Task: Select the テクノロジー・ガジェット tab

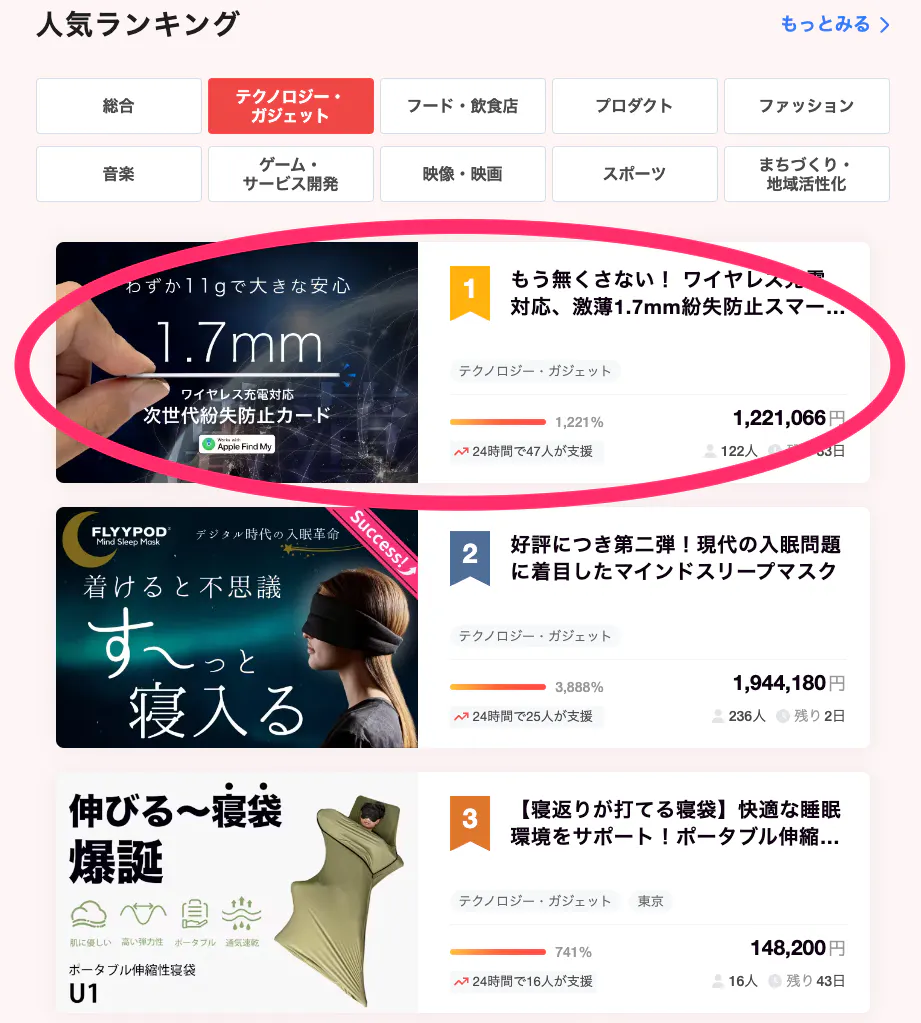Action: tap(290, 106)
